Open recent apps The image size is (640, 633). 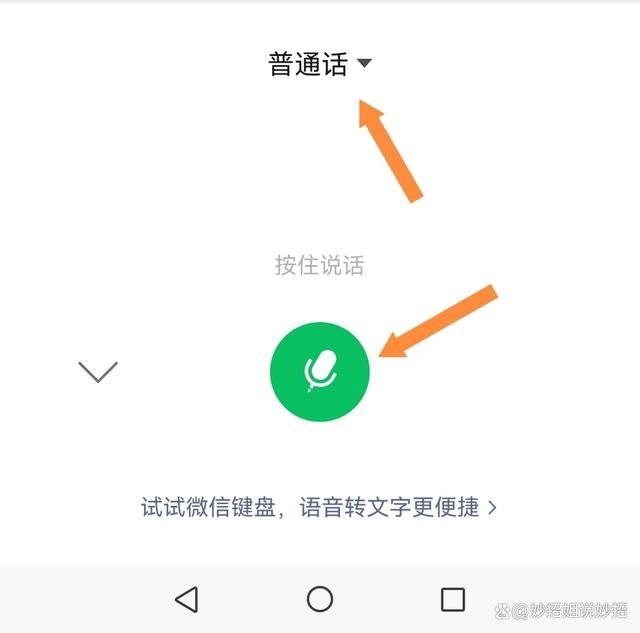tap(453, 599)
